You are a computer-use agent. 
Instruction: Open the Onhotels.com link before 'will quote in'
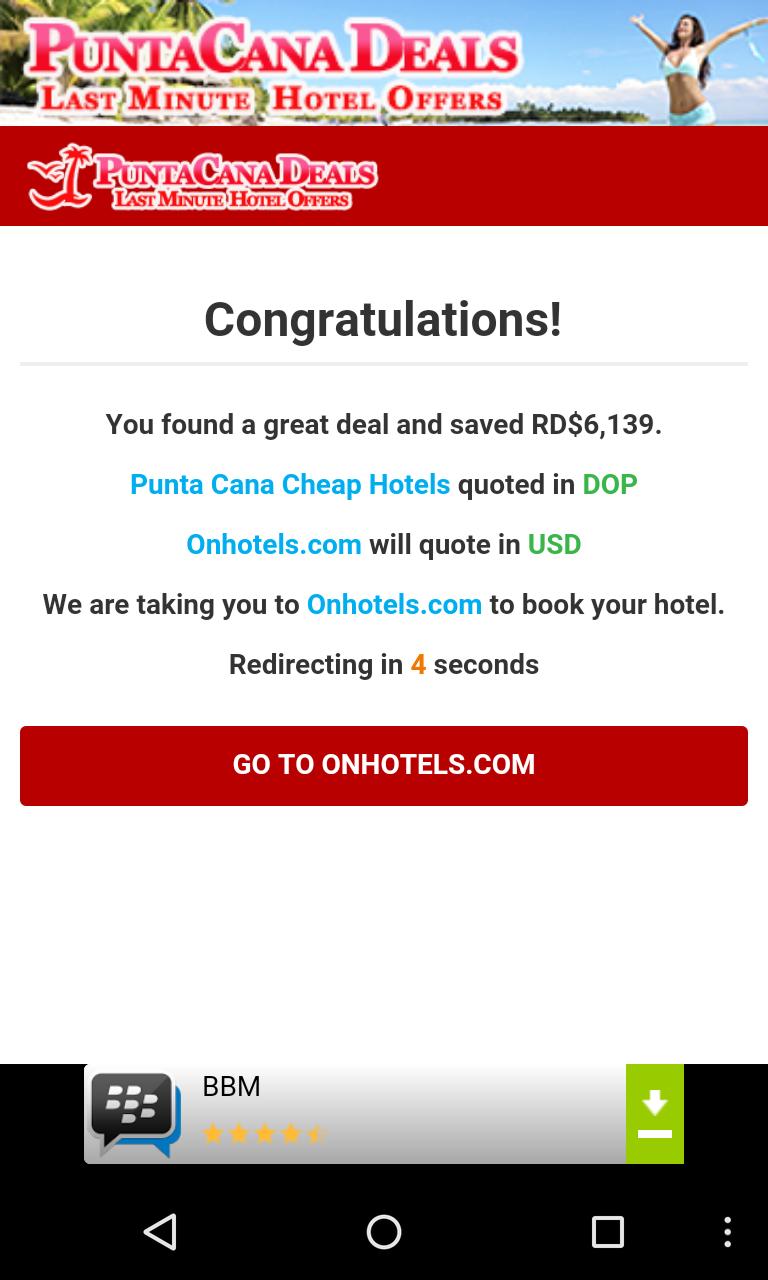tap(273, 544)
